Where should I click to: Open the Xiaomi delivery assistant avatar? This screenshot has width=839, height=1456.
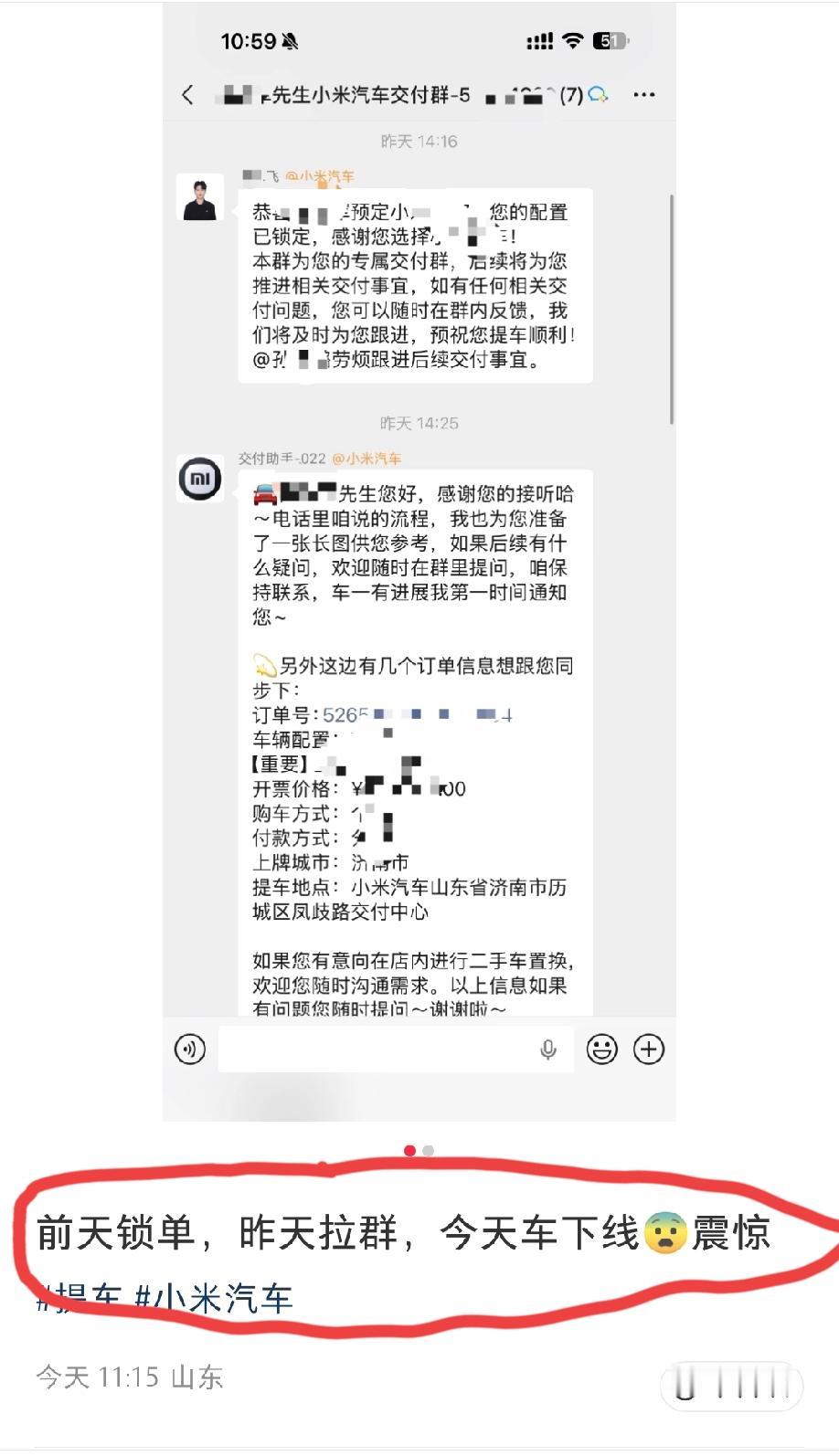[x=201, y=481]
